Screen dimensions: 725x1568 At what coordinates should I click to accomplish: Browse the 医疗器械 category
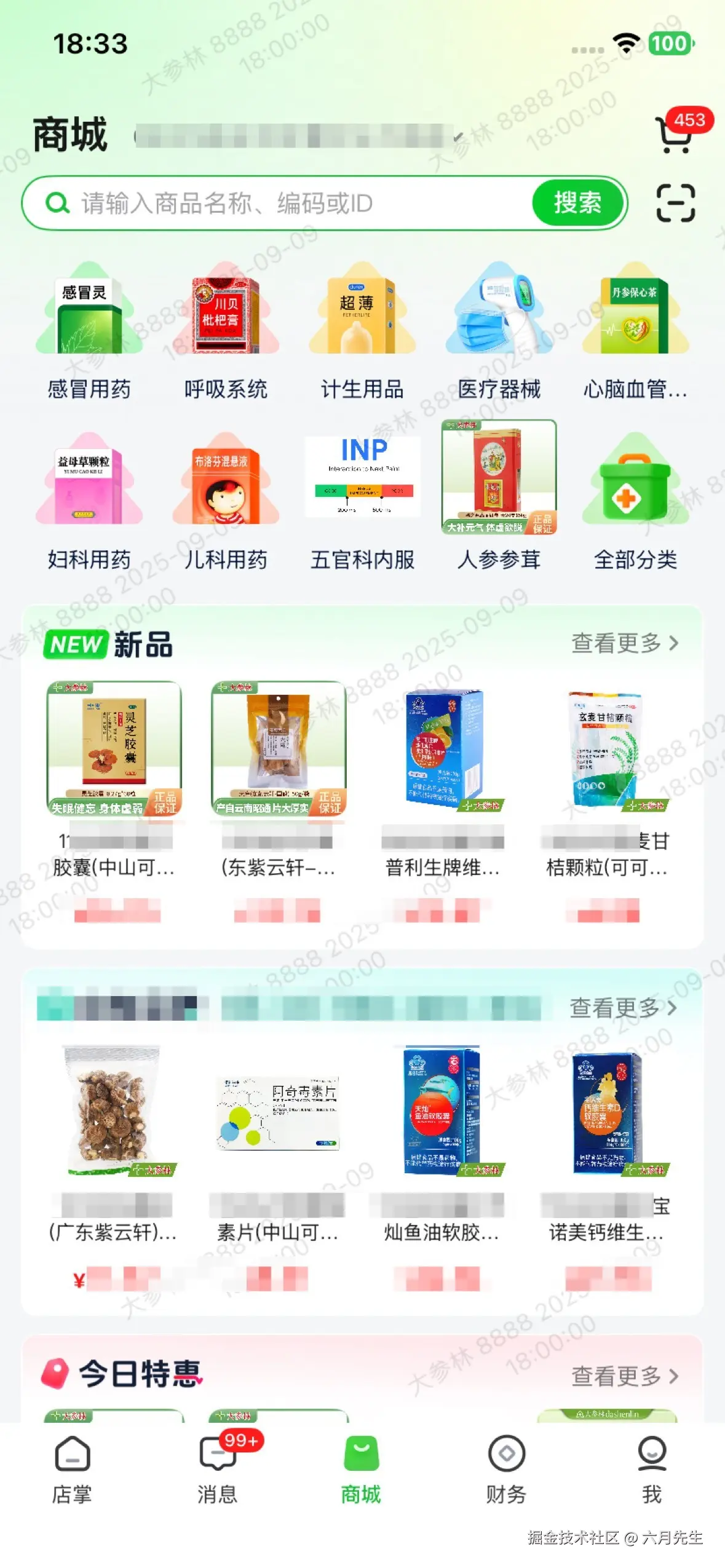[x=499, y=332]
